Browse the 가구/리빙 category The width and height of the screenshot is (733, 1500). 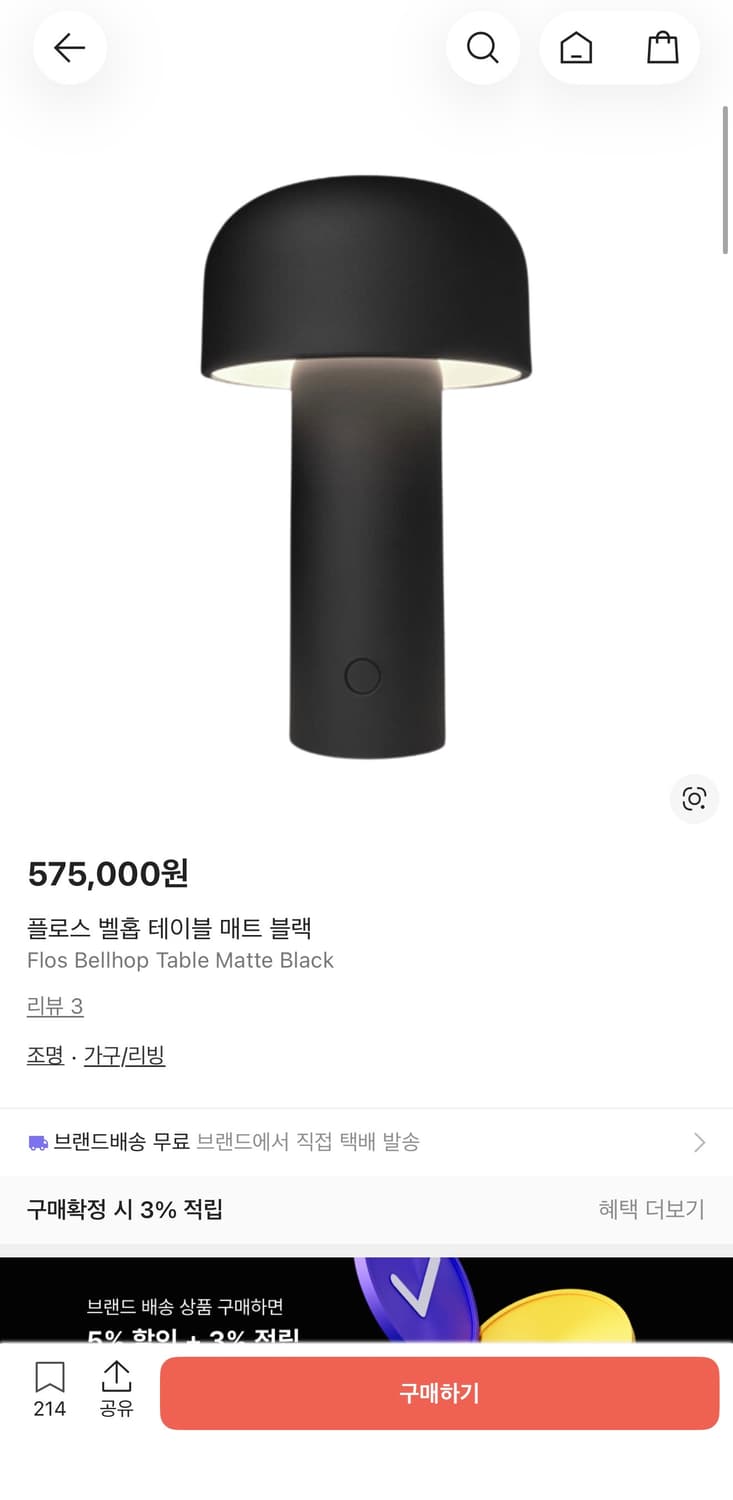[x=125, y=1055]
